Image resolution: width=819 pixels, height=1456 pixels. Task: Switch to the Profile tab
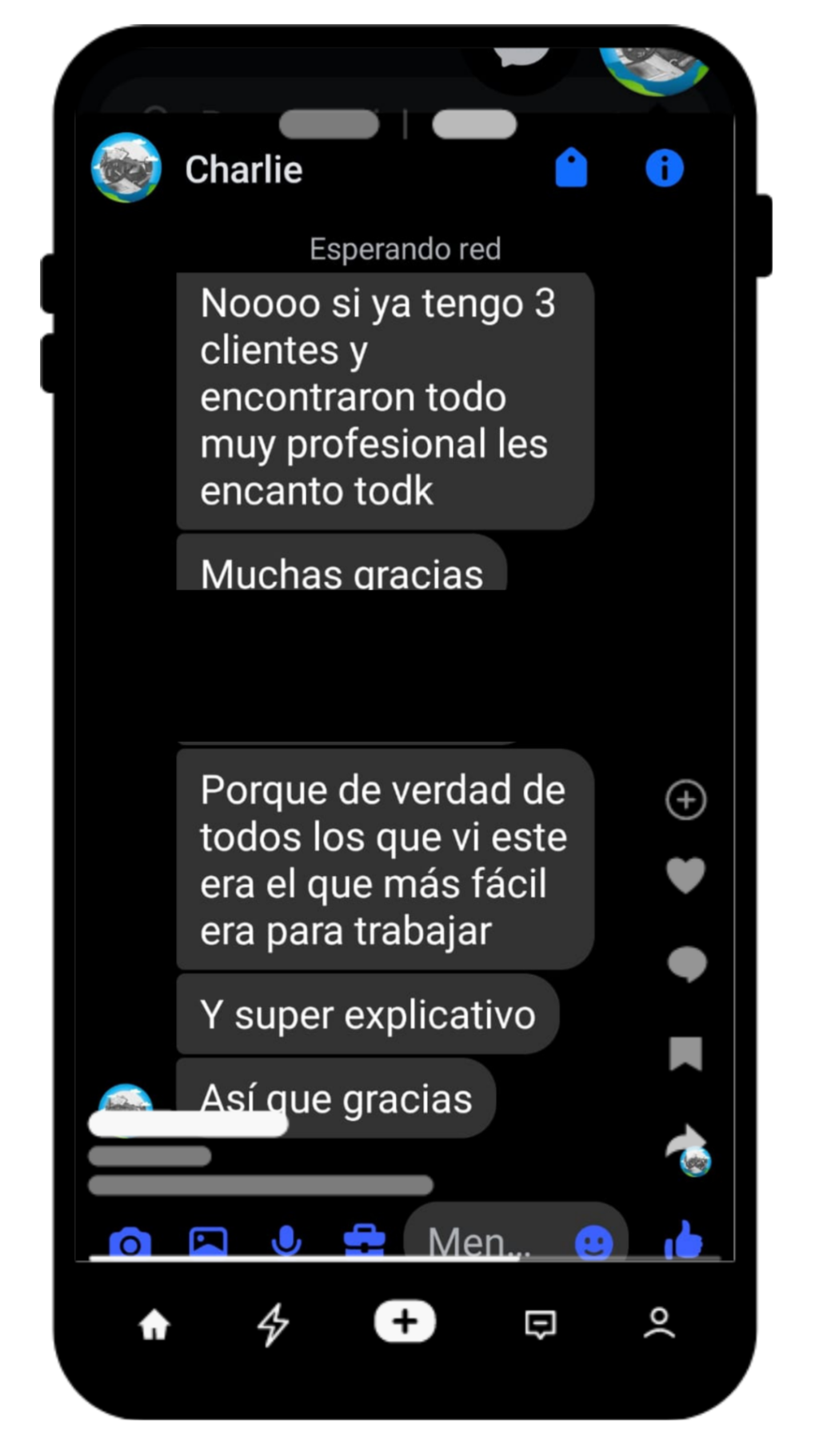(659, 1323)
